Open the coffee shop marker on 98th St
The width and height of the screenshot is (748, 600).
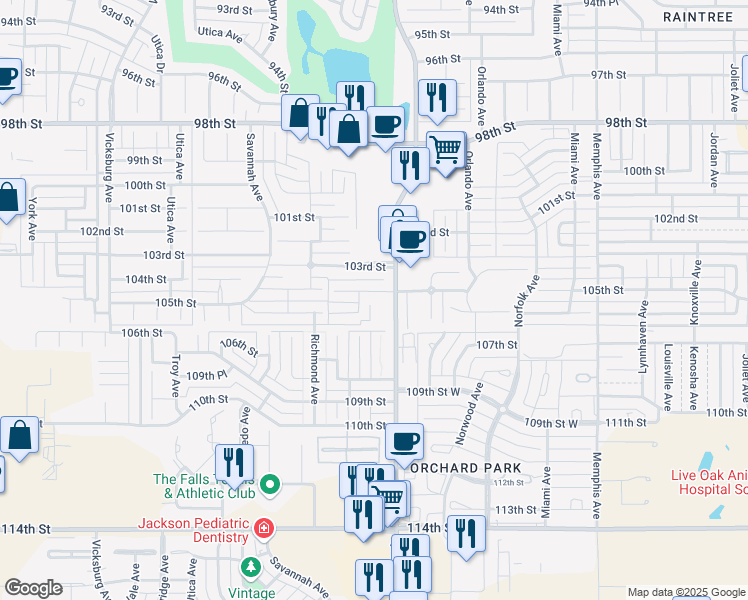click(x=386, y=125)
